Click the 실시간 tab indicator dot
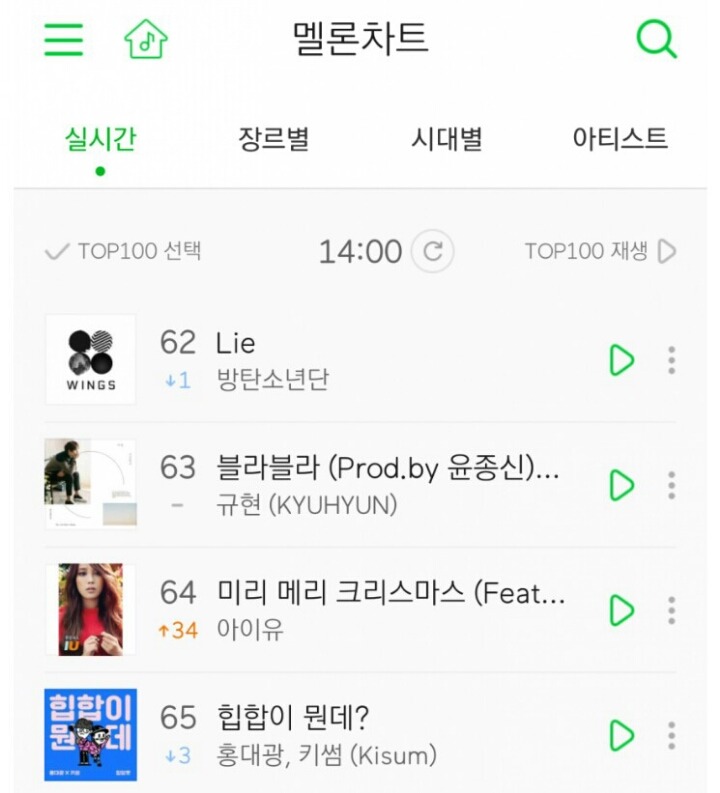The width and height of the screenshot is (720, 793). click(x=100, y=170)
